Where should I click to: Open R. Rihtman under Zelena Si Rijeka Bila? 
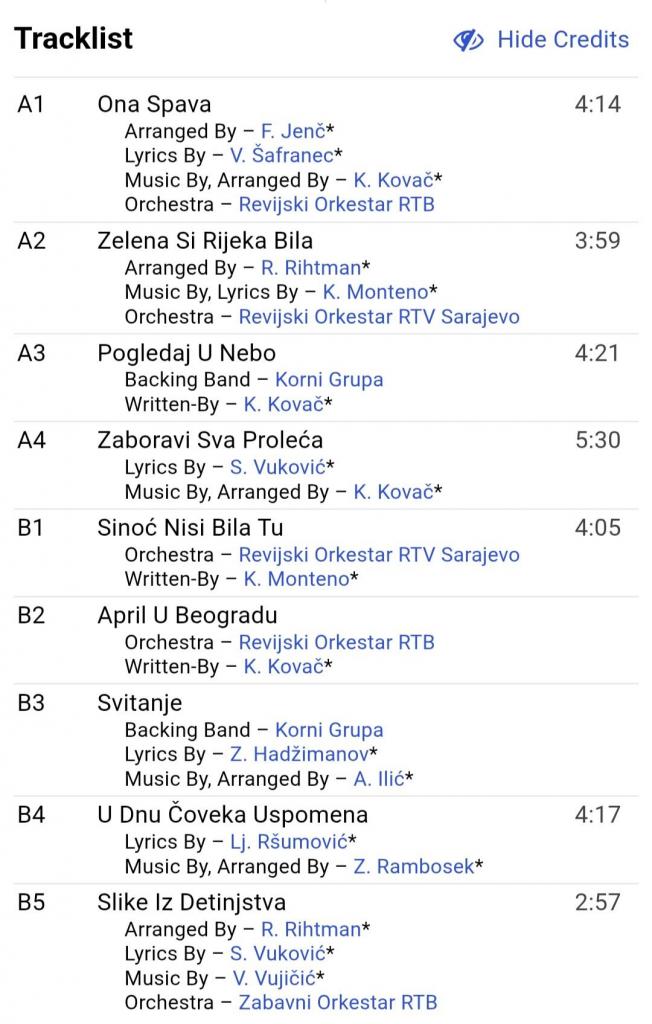311,268
